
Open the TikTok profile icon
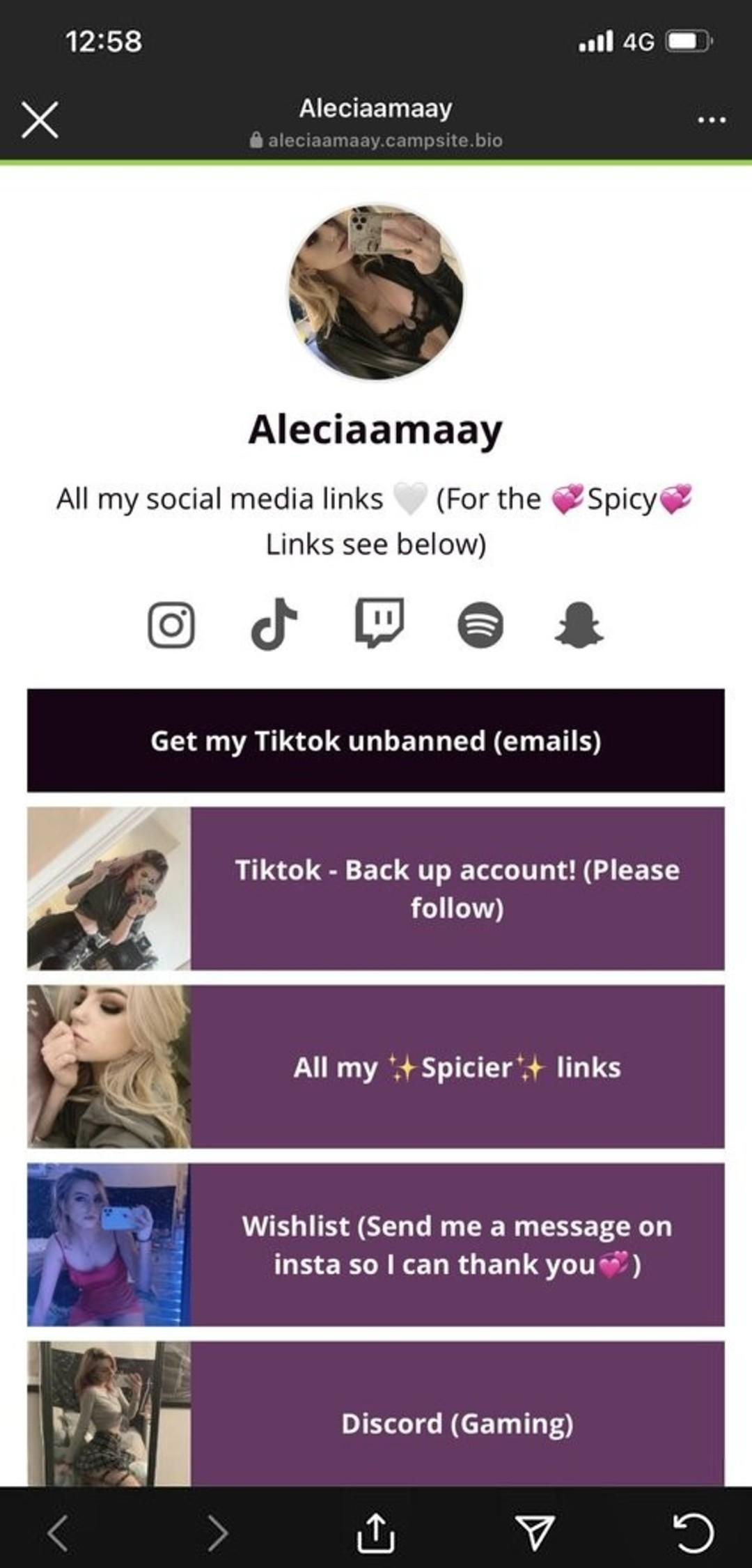274,625
